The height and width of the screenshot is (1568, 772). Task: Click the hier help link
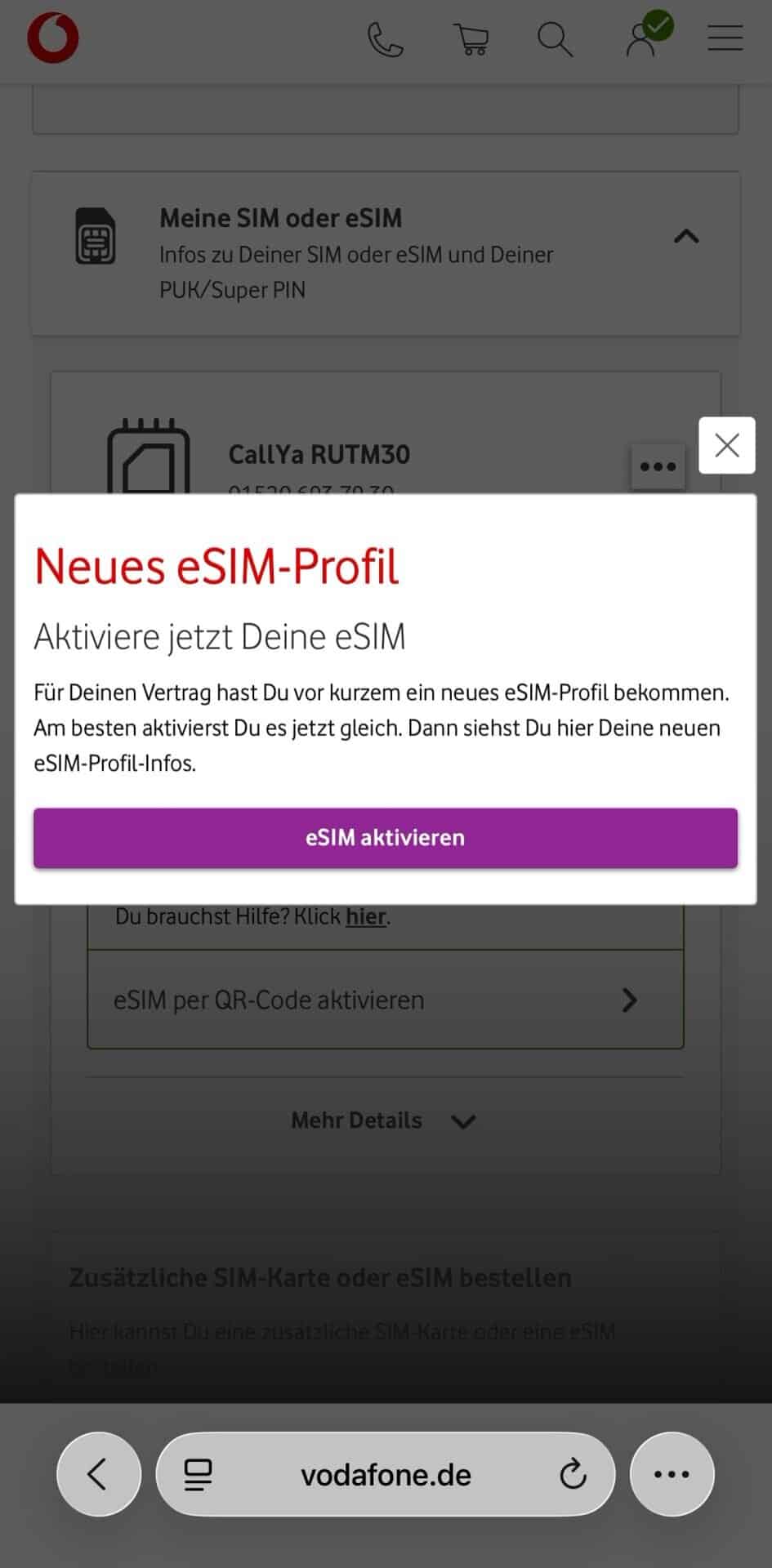coord(365,916)
